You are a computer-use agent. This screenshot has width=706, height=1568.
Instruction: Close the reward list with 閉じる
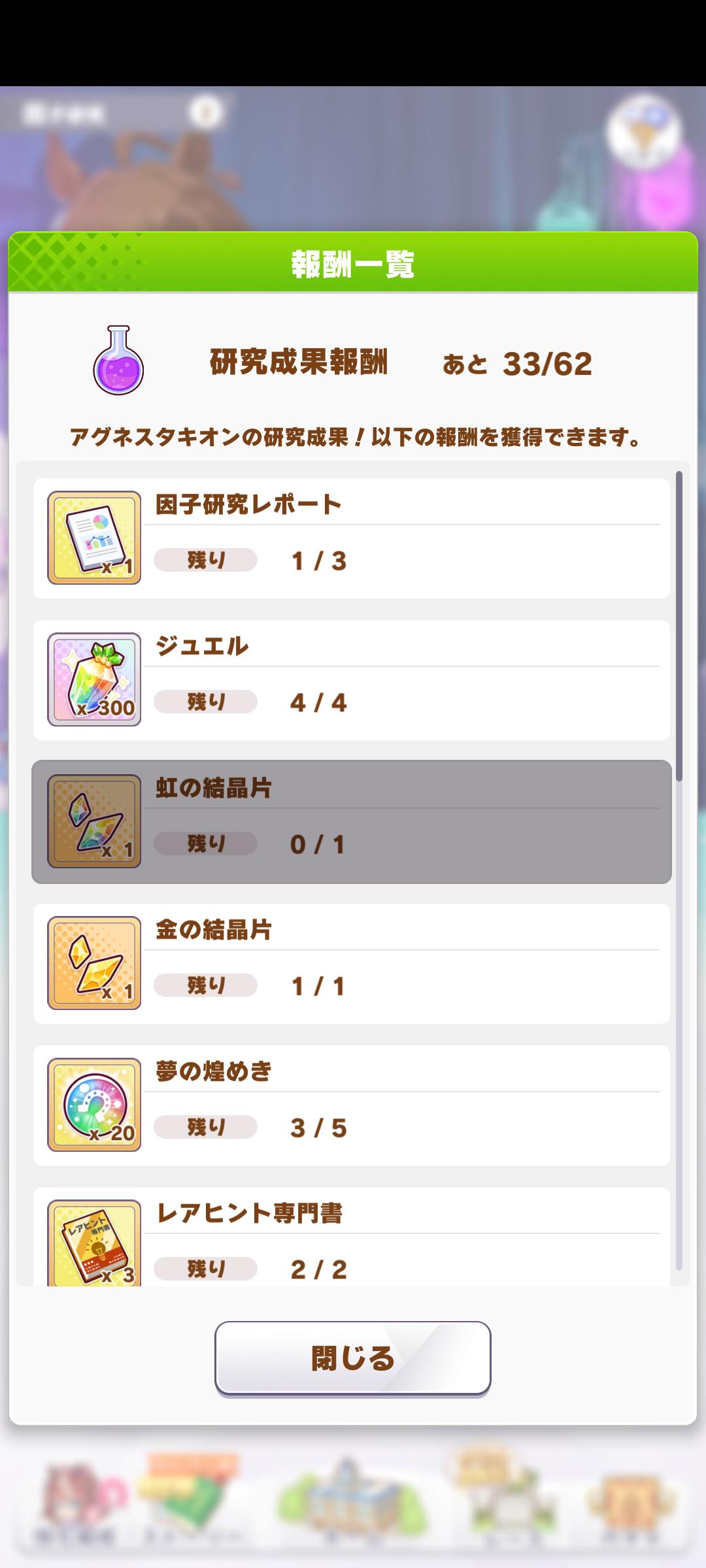click(352, 1358)
